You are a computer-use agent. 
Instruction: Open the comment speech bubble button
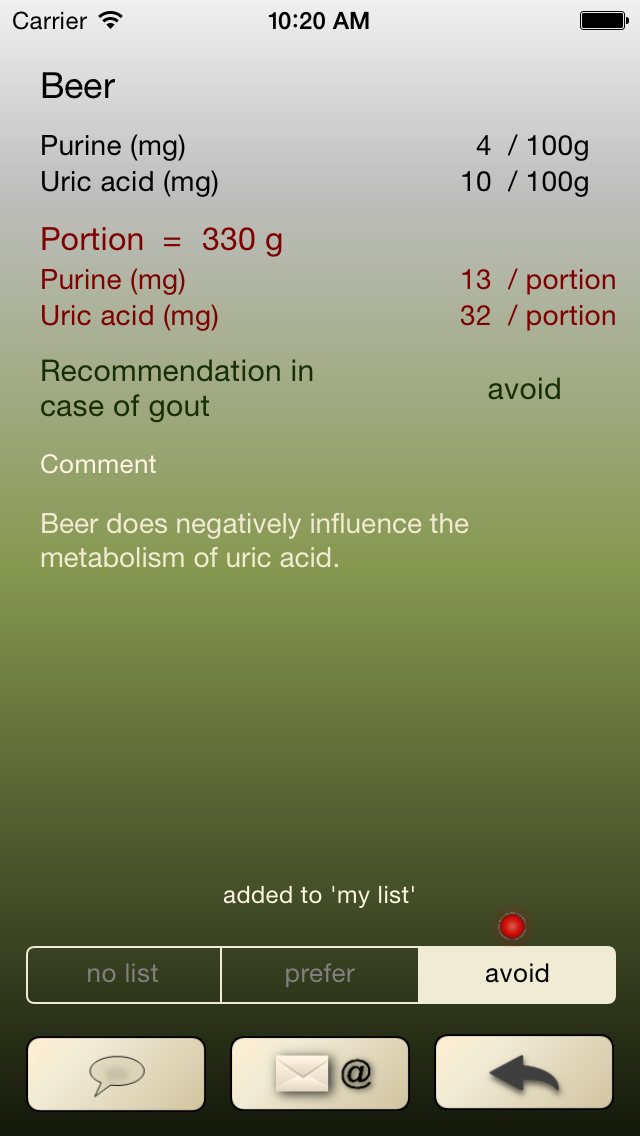[x=116, y=1074]
